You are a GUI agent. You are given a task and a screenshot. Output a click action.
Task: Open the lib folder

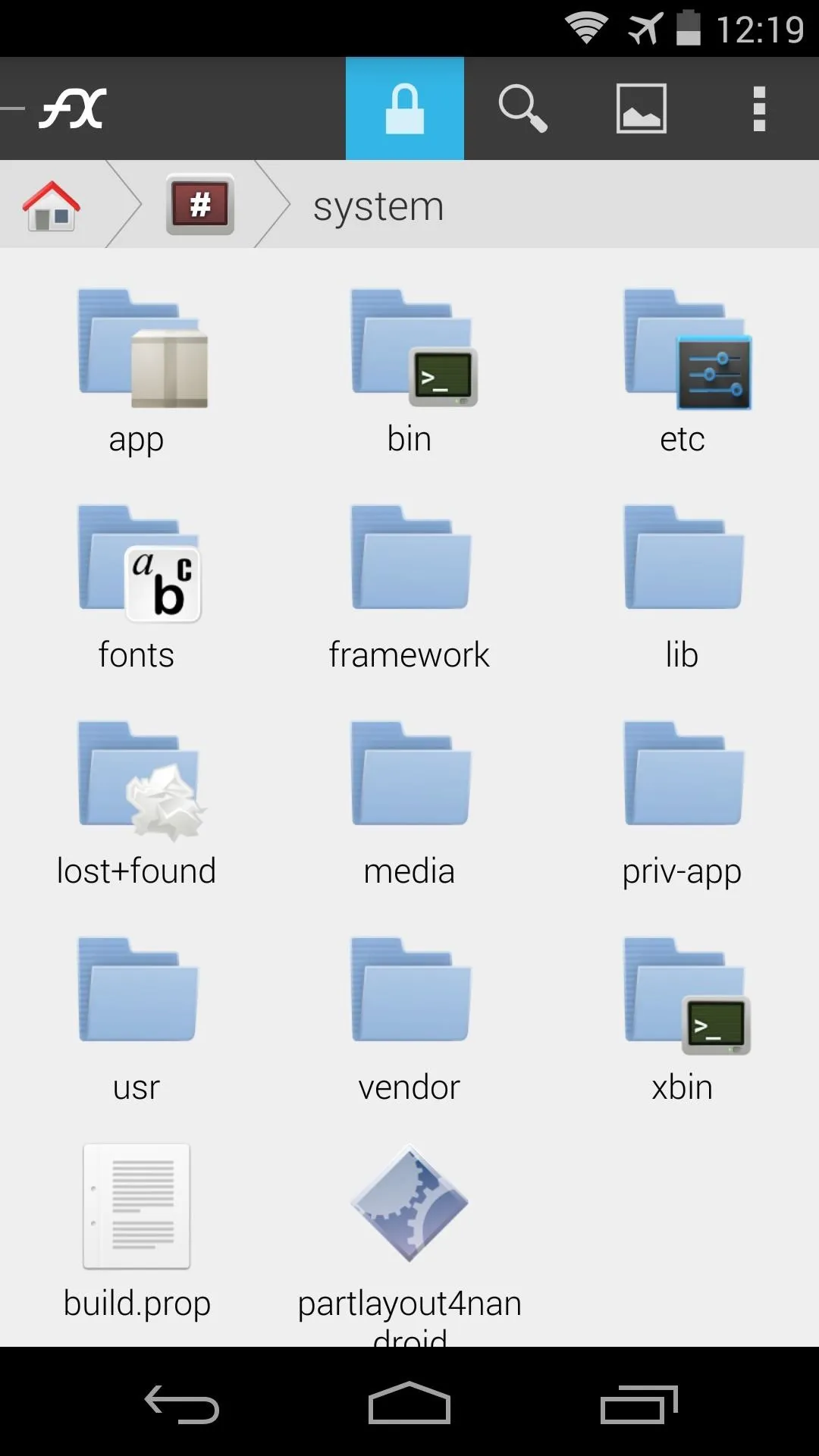pyautogui.click(x=682, y=588)
